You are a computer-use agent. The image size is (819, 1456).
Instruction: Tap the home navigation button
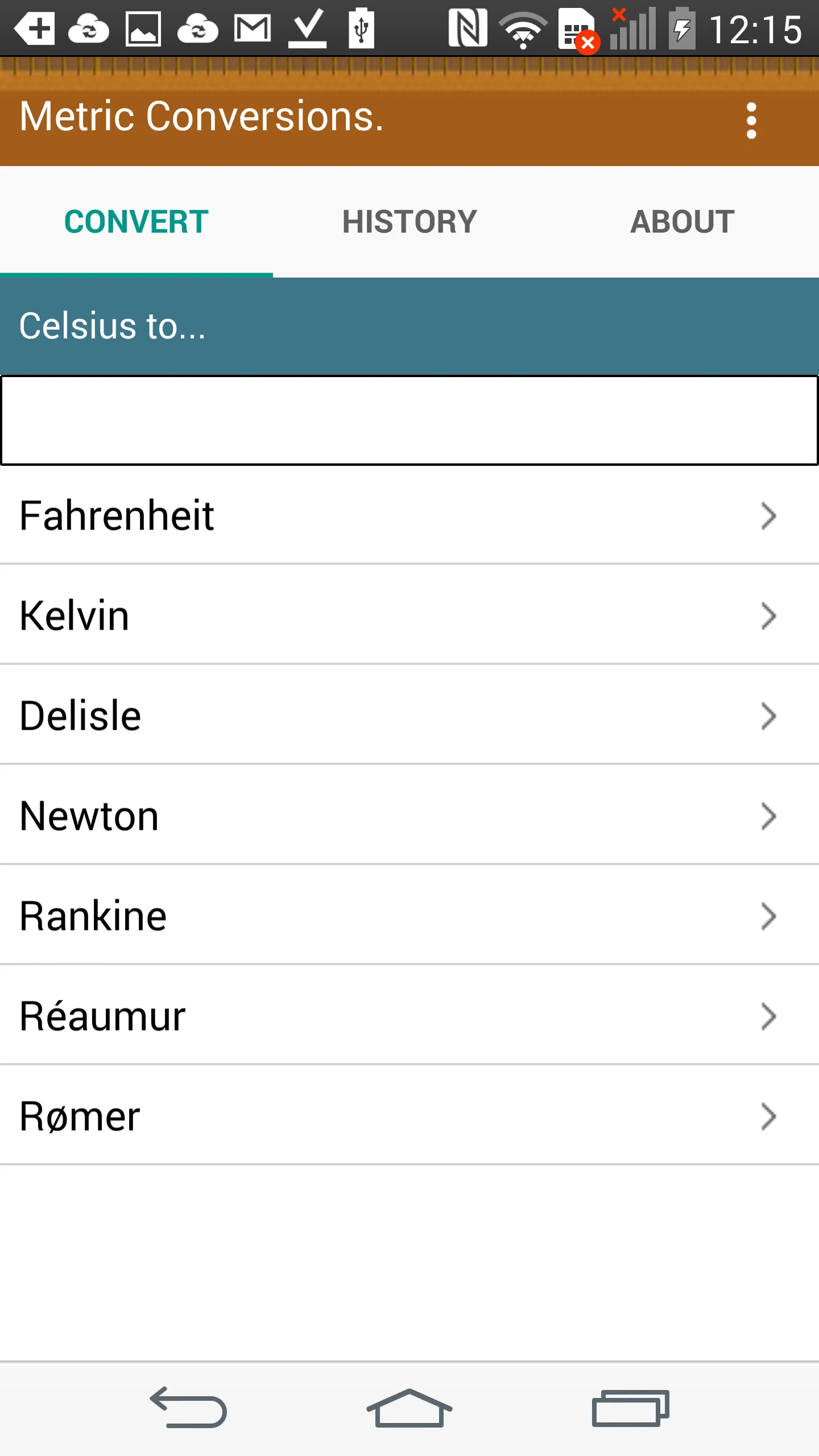click(x=408, y=1409)
